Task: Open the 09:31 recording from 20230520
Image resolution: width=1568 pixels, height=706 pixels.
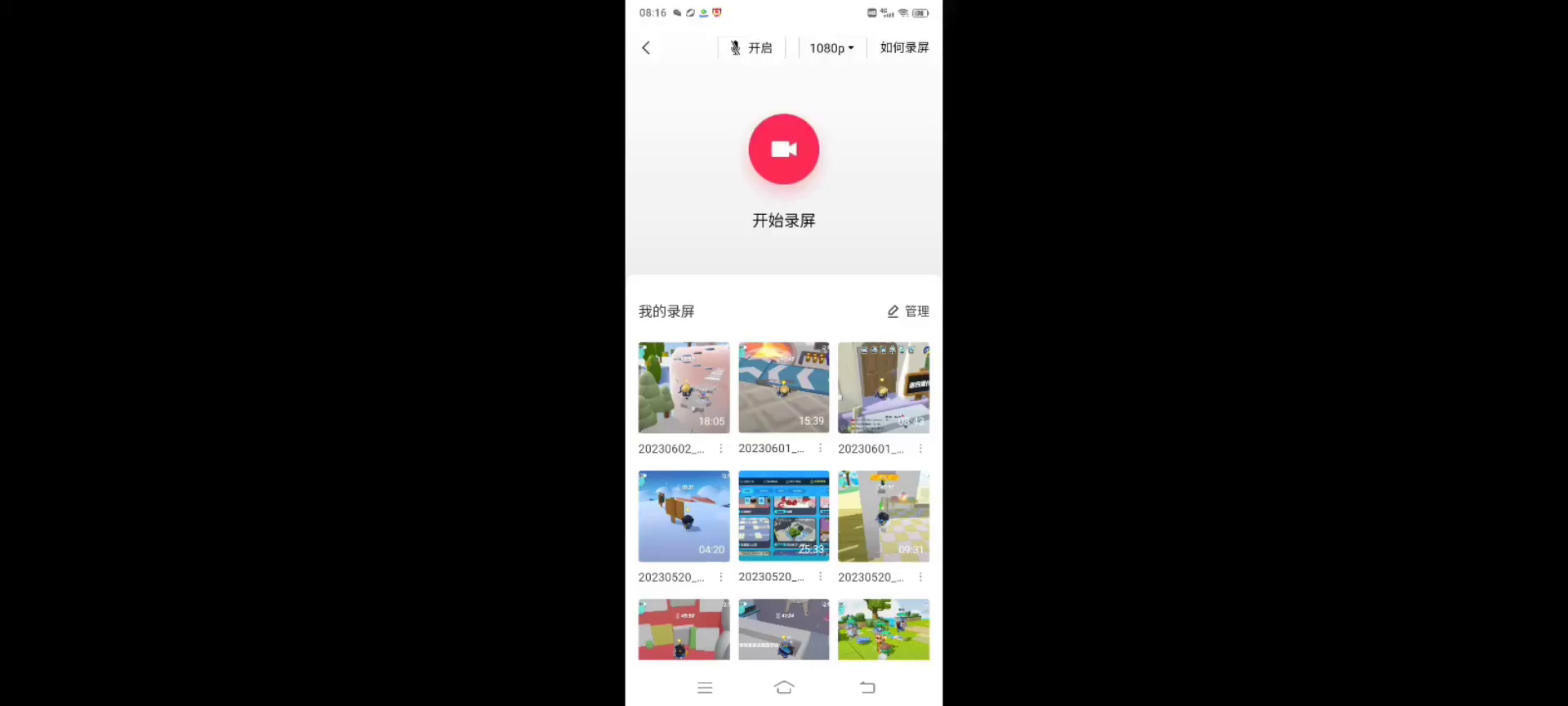Action: (883, 516)
